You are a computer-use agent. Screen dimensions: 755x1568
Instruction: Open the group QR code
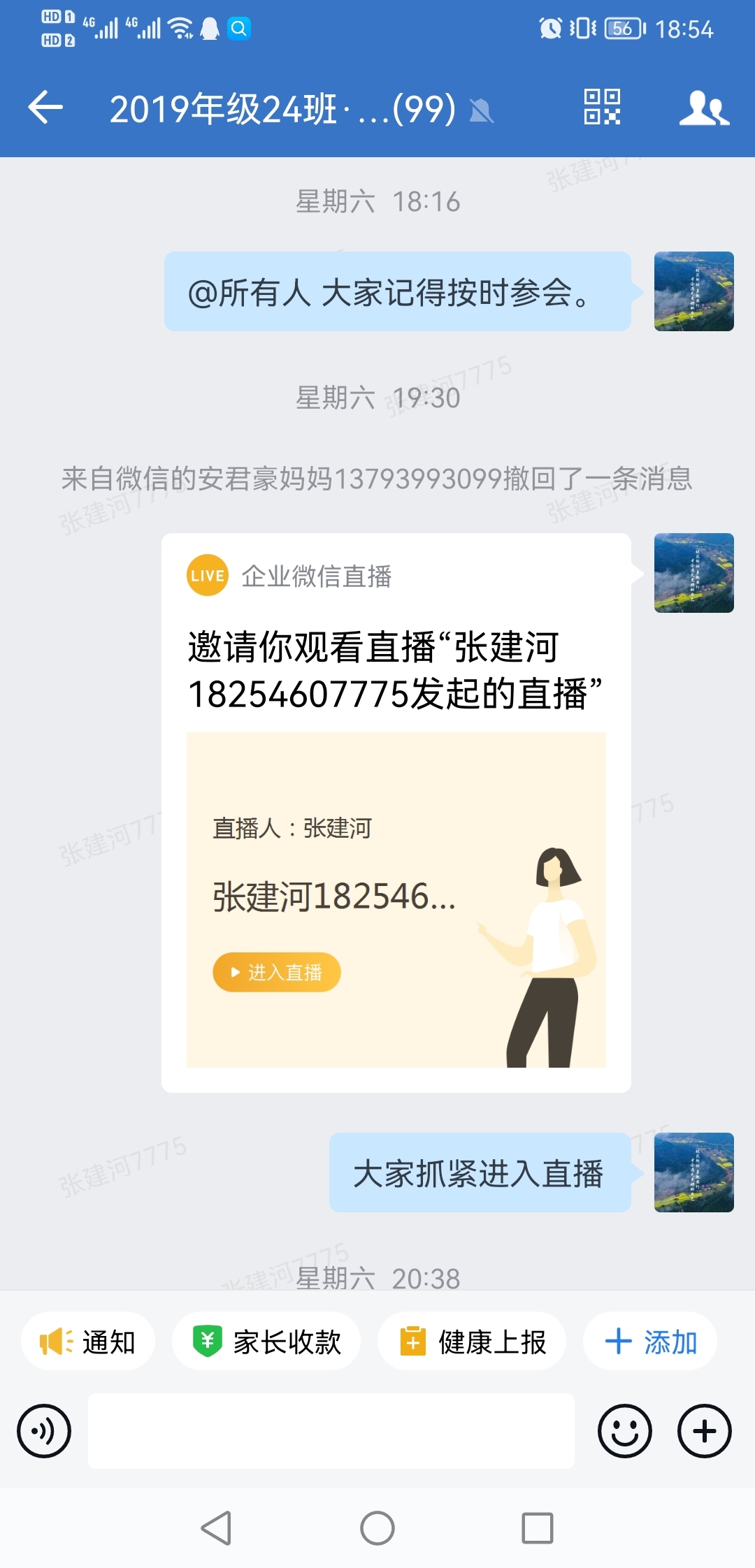[602, 107]
